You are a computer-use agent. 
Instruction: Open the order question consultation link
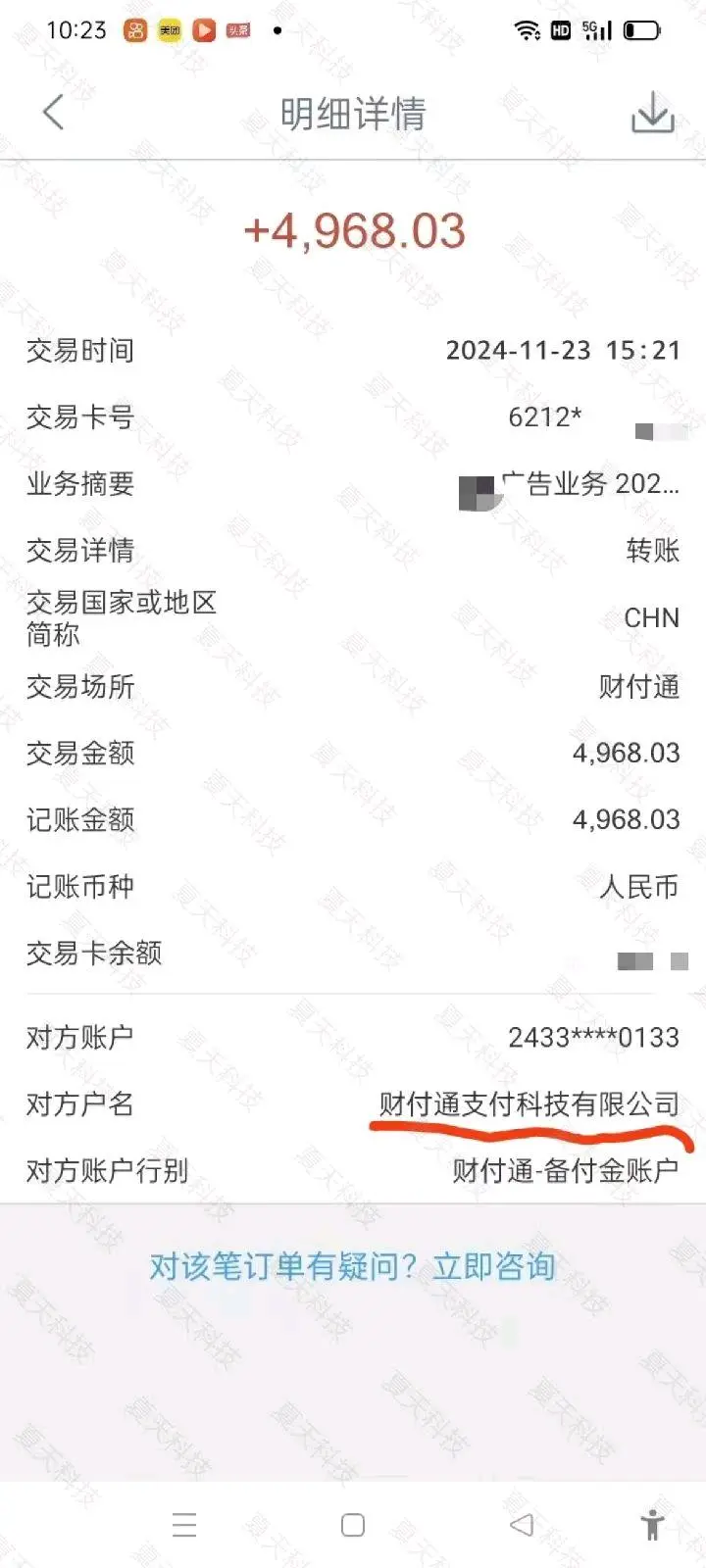(x=352, y=1266)
